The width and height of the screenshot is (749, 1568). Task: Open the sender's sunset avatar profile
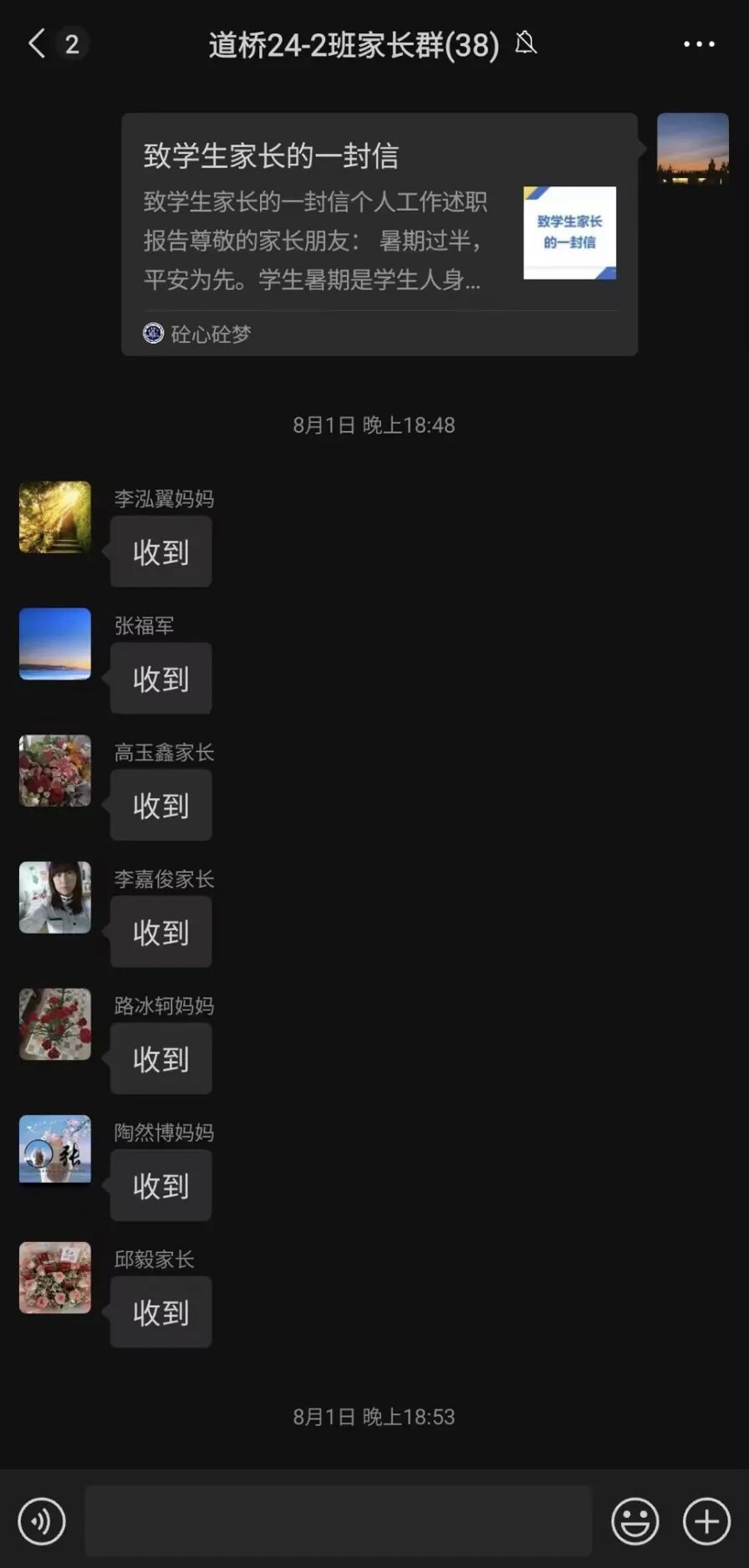(692, 149)
